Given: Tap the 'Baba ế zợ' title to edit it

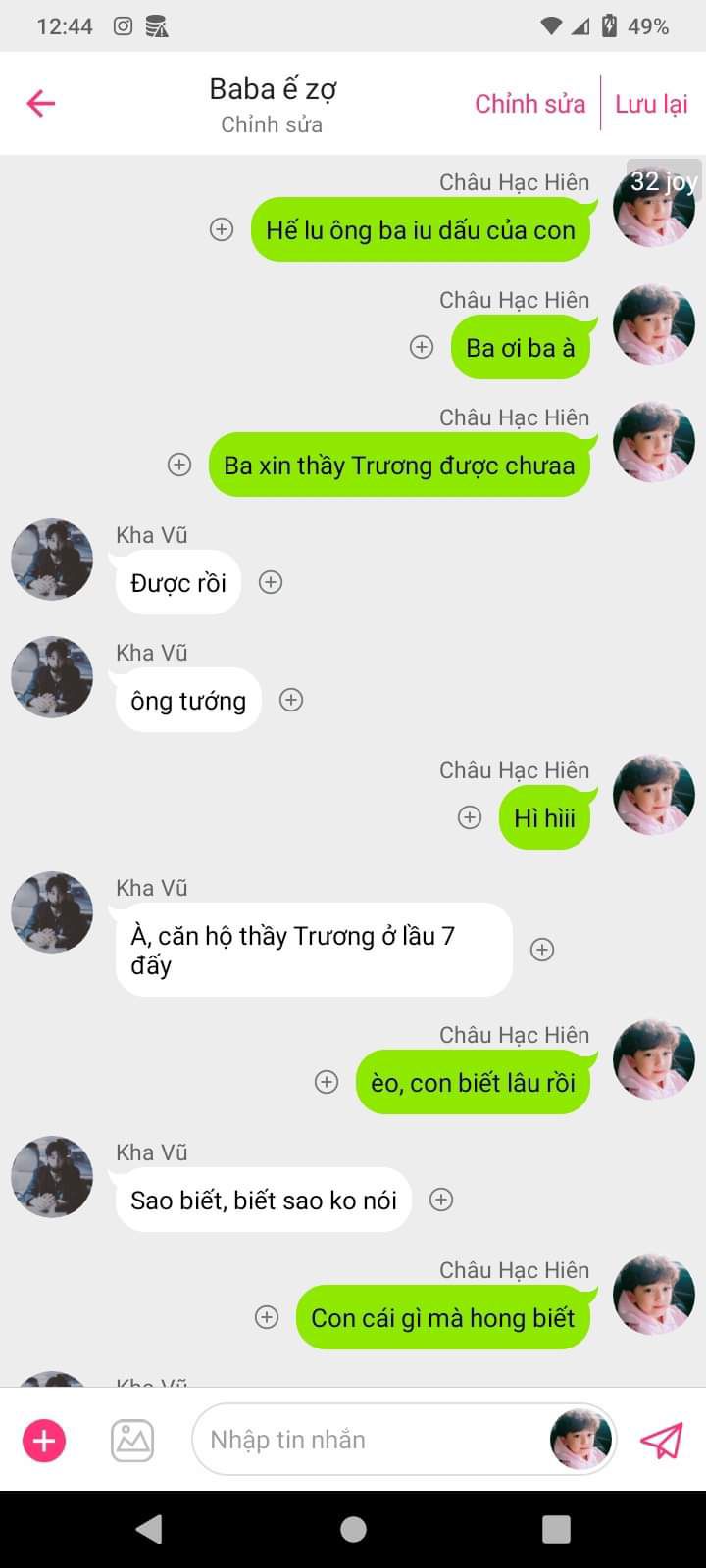Looking at the screenshot, I should (273, 89).
